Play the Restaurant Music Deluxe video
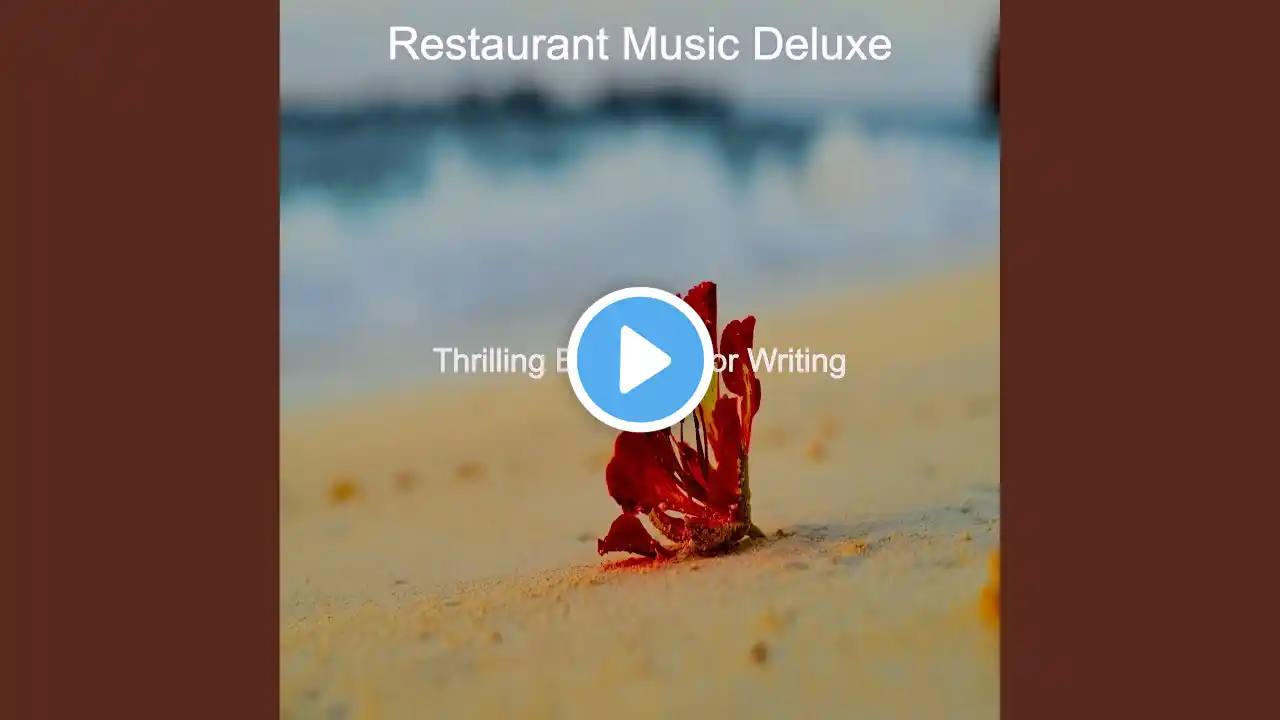 (640, 360)
